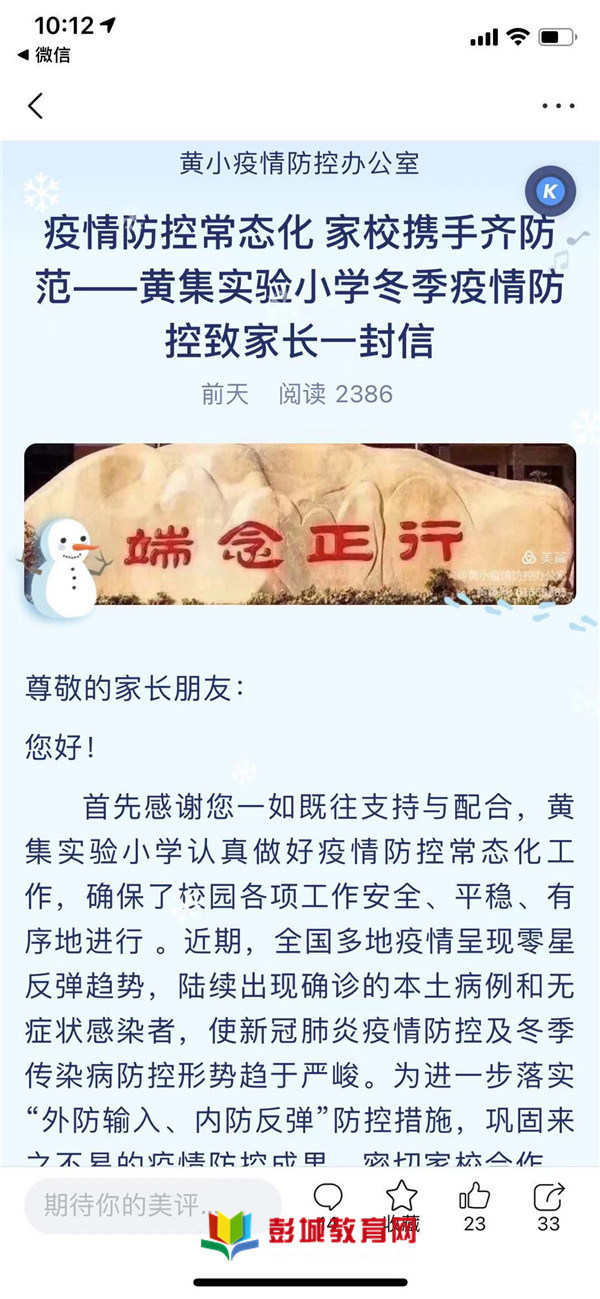Return to 微信 via the status bar link
The width and height of the screenshot is (600, 1299).
coord(45,55)
